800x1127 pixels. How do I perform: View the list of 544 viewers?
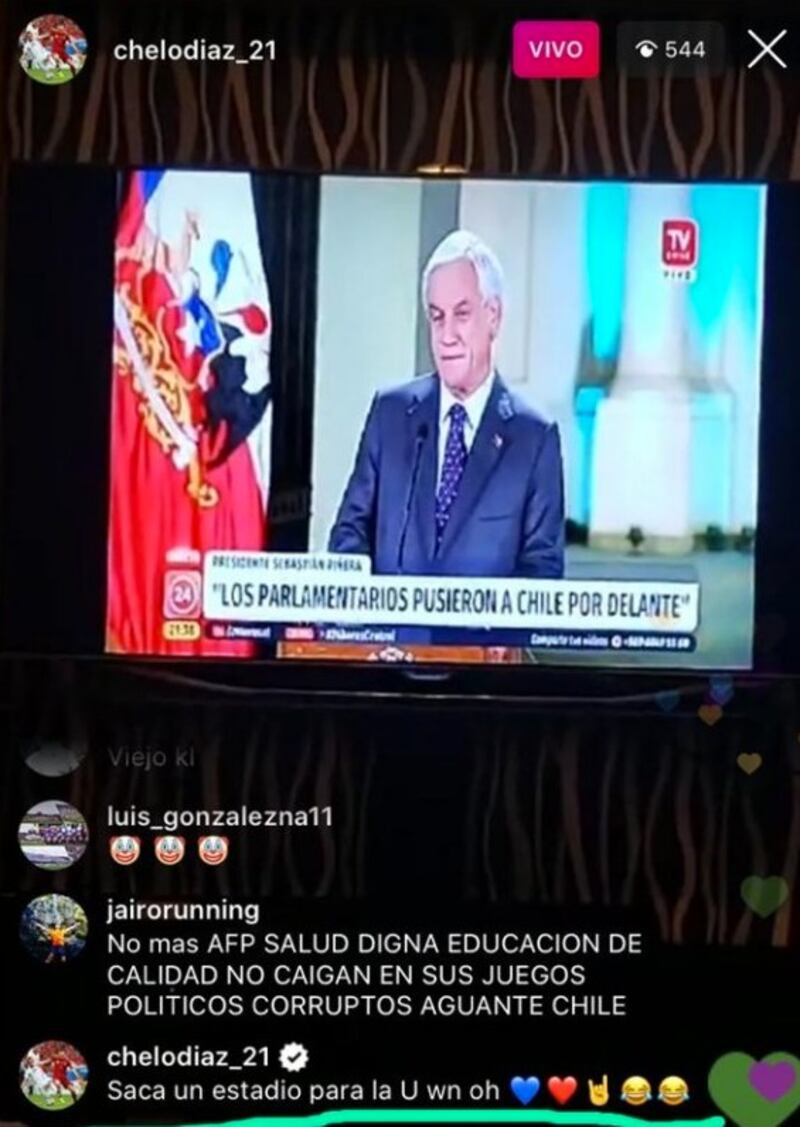click(x=671, y=49)
